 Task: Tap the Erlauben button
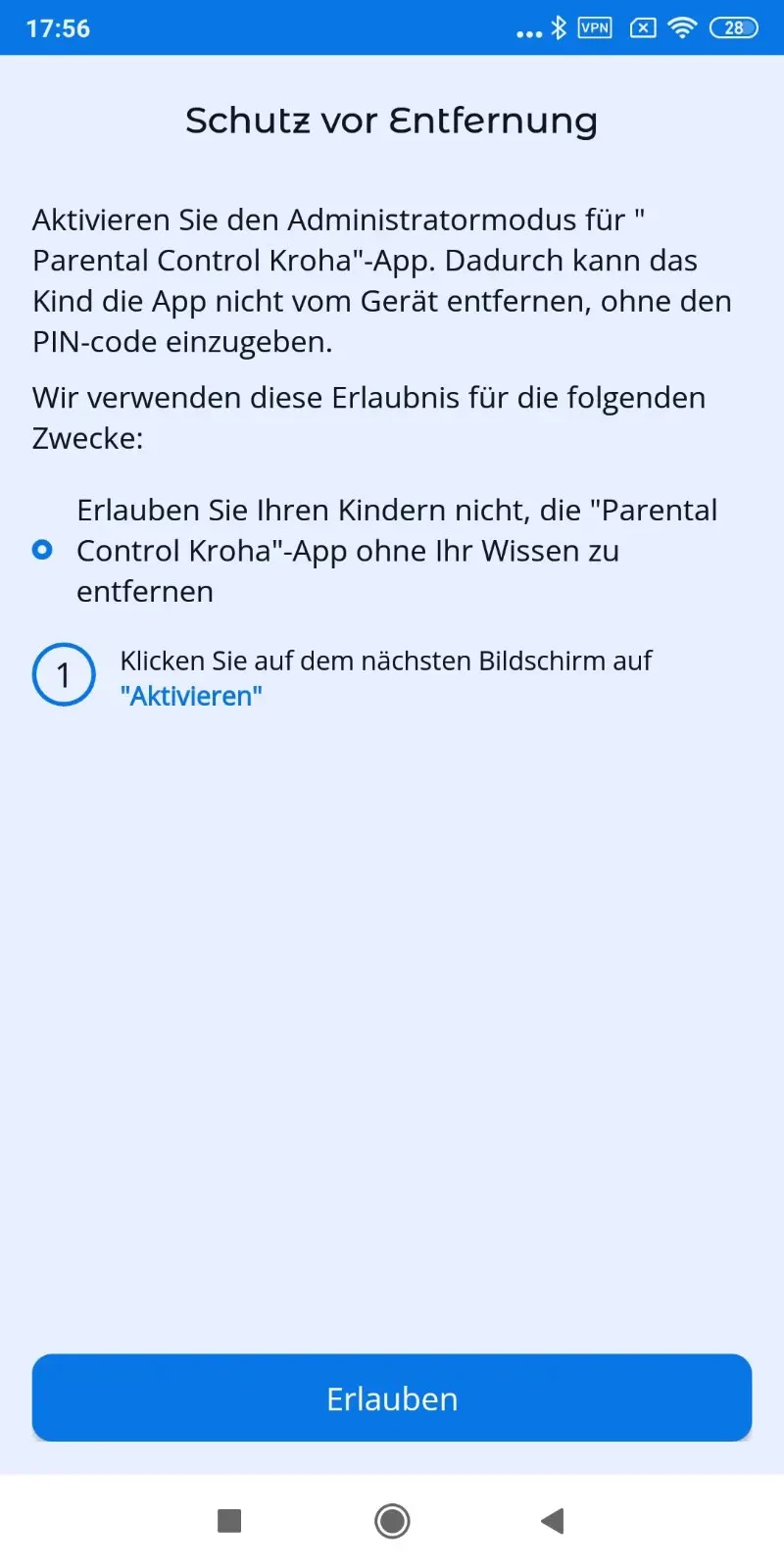click(392, 1397)
